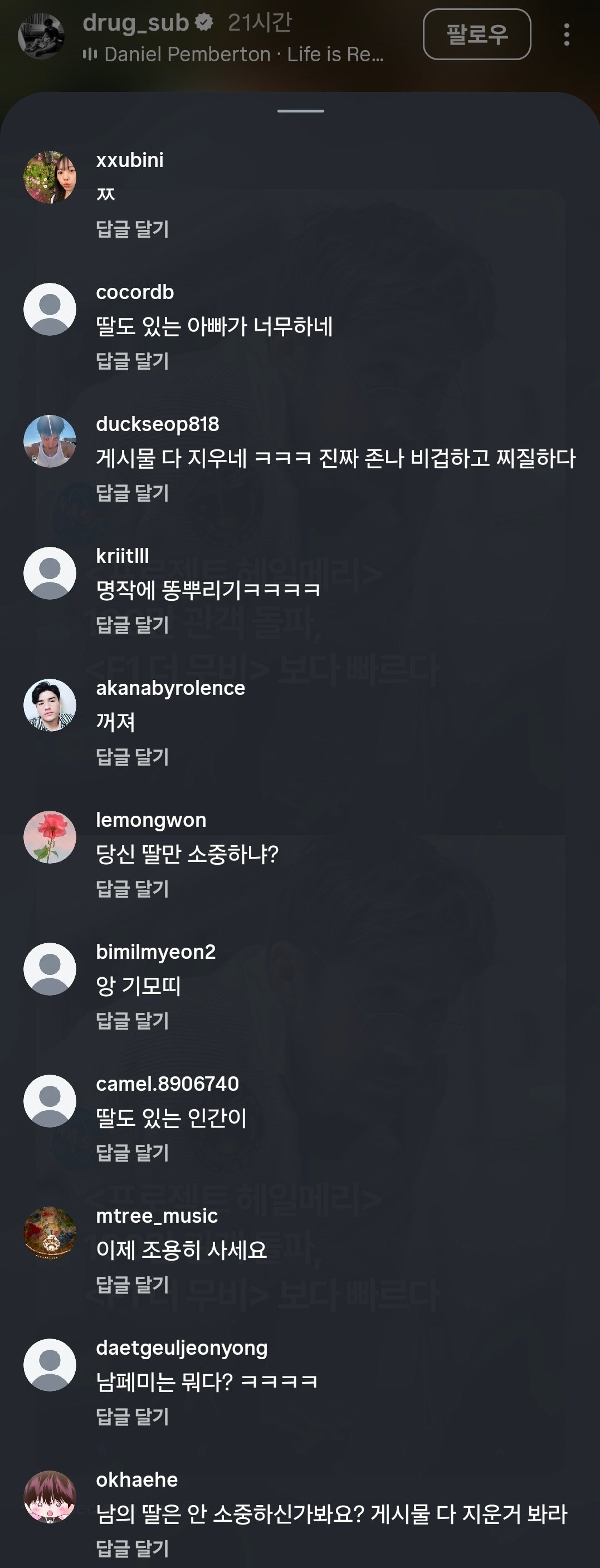This screenshot has width=600, height=1568.
Task: View duckseop818's profile picture
Action: click(x=50, y=442)
